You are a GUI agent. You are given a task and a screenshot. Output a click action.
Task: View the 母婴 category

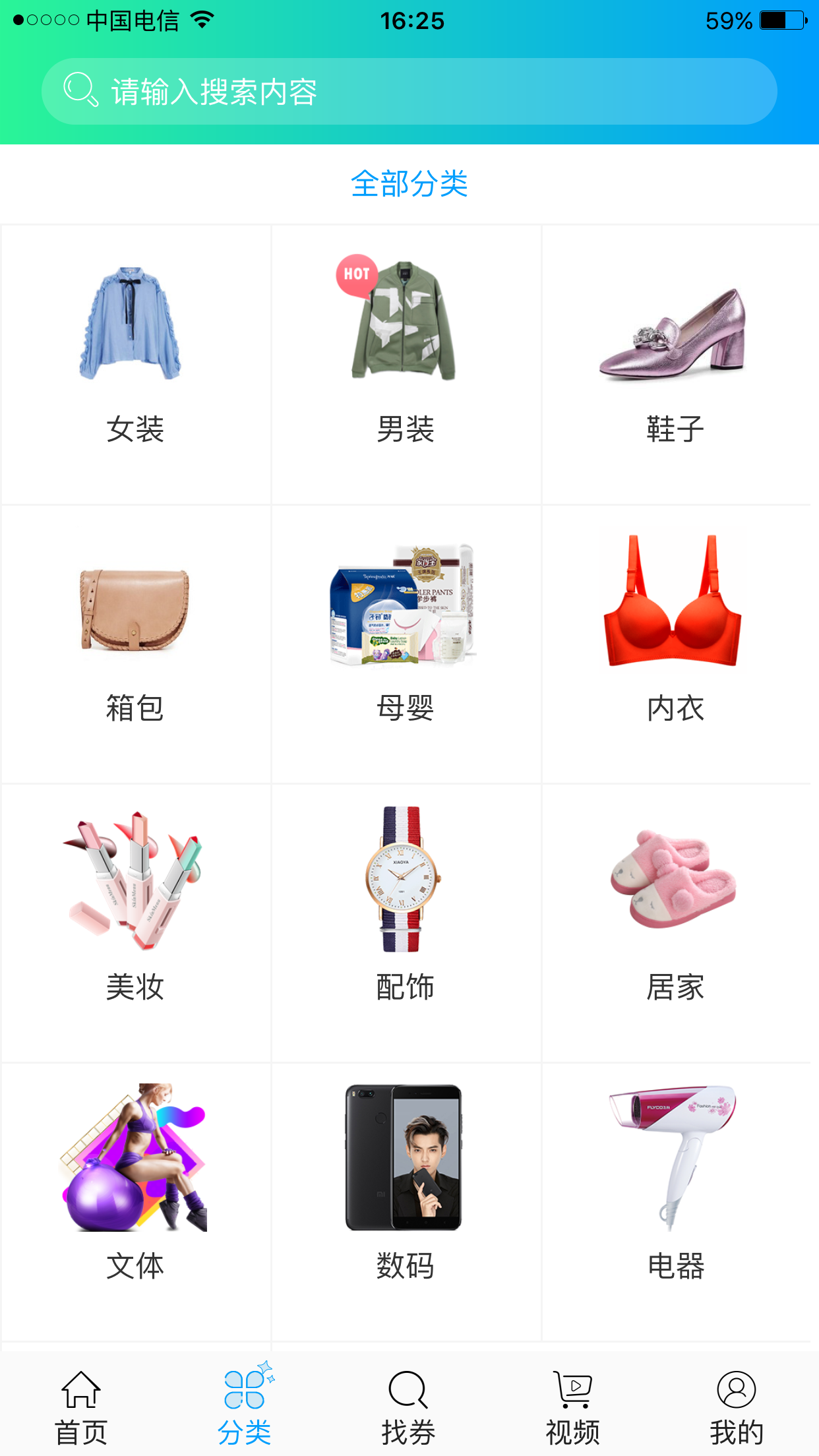pos(406,644)
